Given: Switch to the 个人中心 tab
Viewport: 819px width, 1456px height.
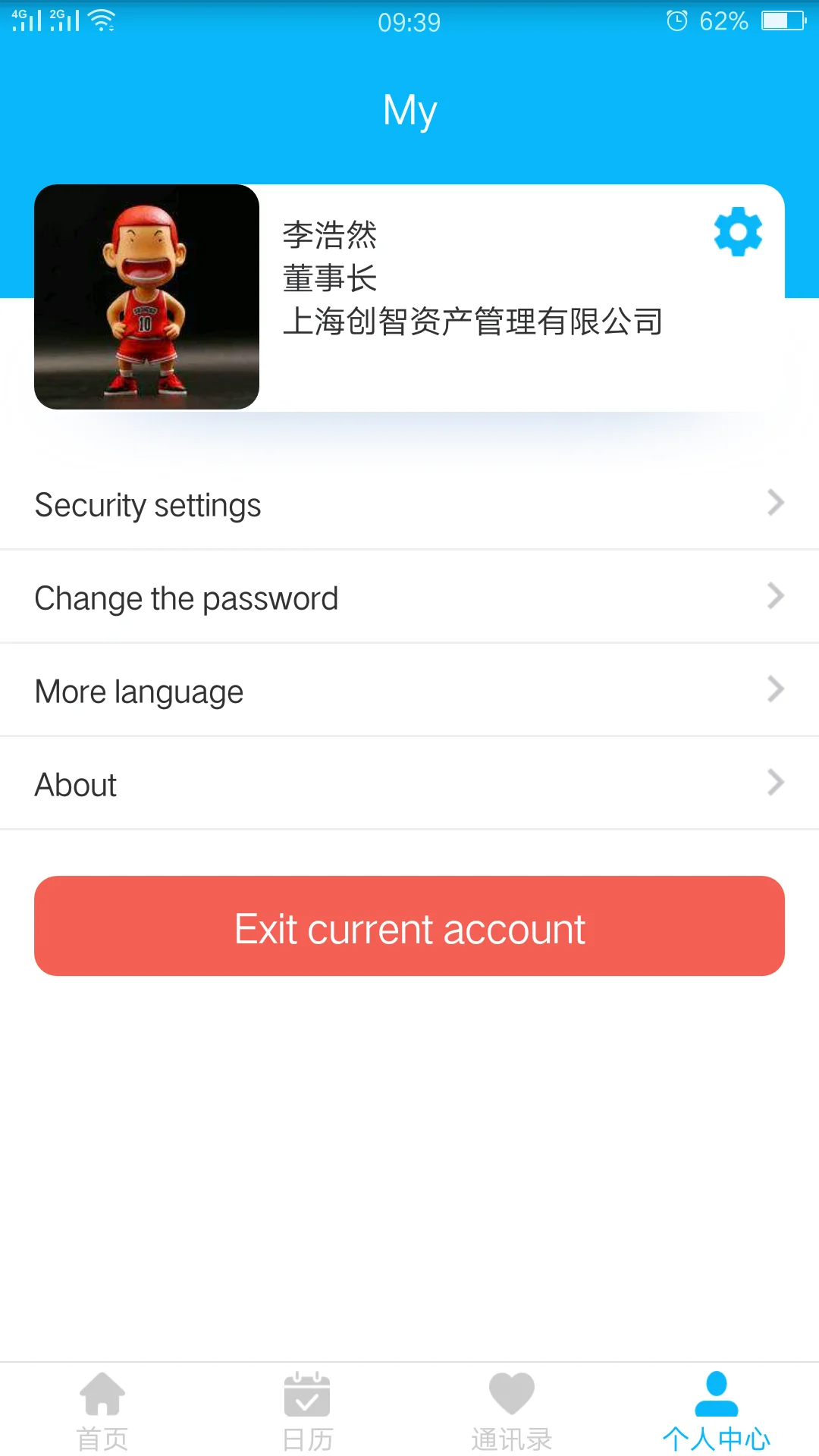Looking at the screenshot, I should click(x=717, y=1410).
